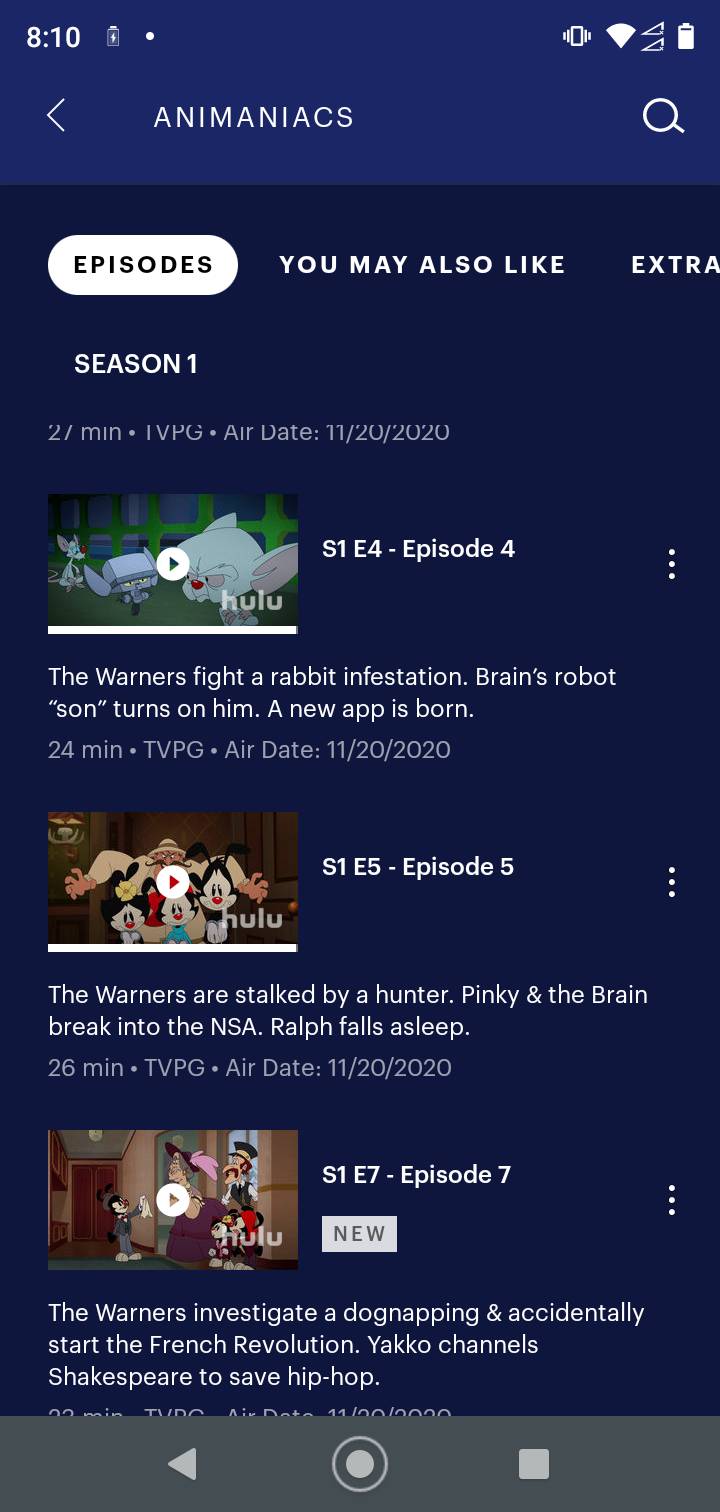Open the search icon
The height and width of the screenshot is (1512, 720).
[662, 117]
